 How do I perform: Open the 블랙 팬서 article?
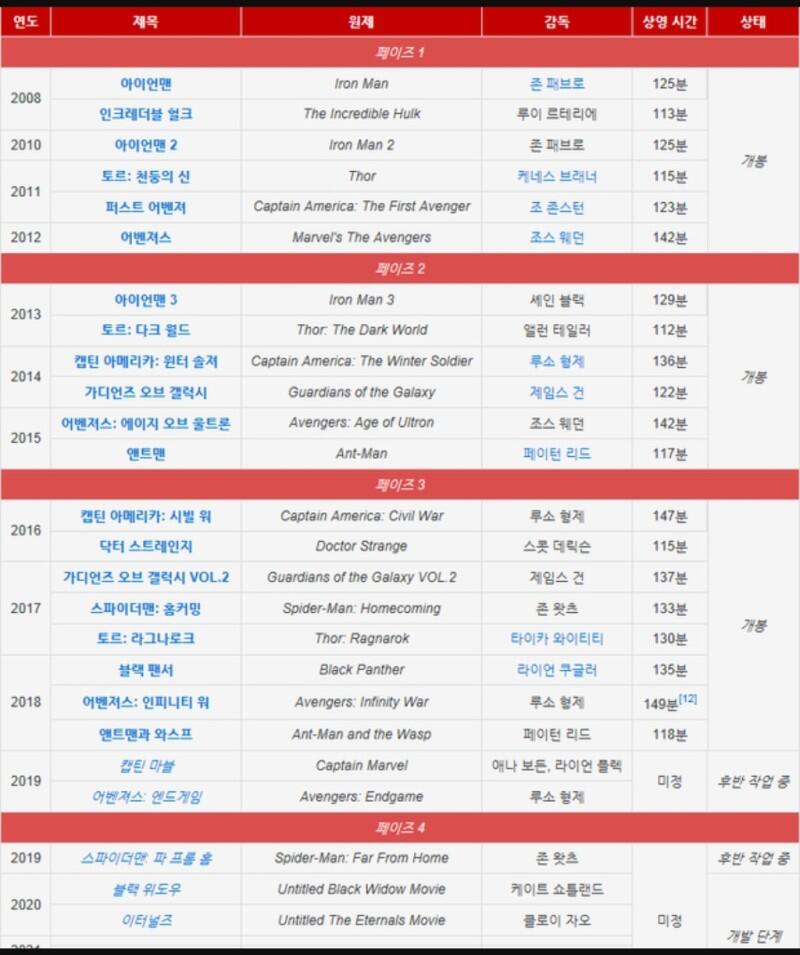pyautogui.click(x=146, y=670)
